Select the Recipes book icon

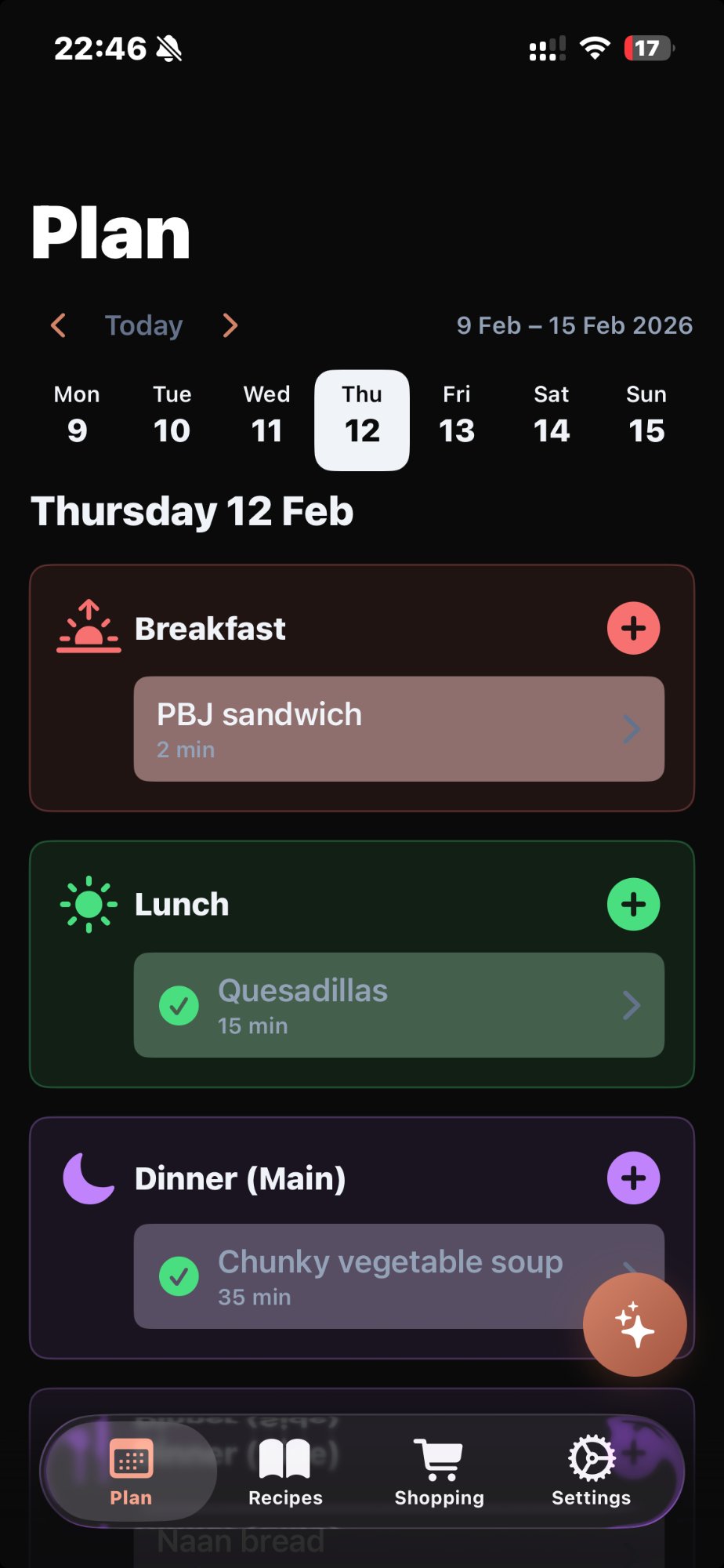284,1458
